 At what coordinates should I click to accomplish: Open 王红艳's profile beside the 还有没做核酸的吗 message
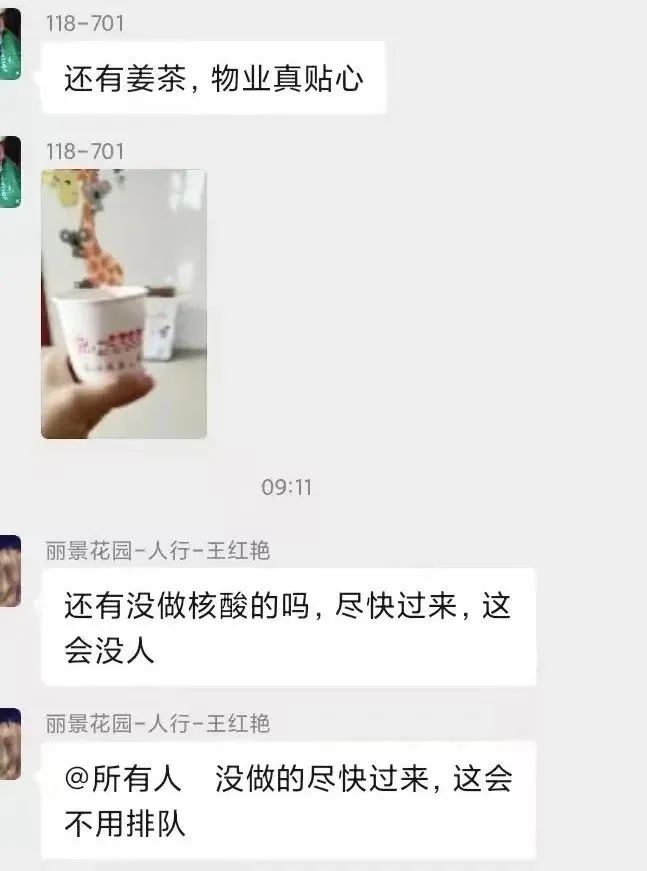[9, 570]
